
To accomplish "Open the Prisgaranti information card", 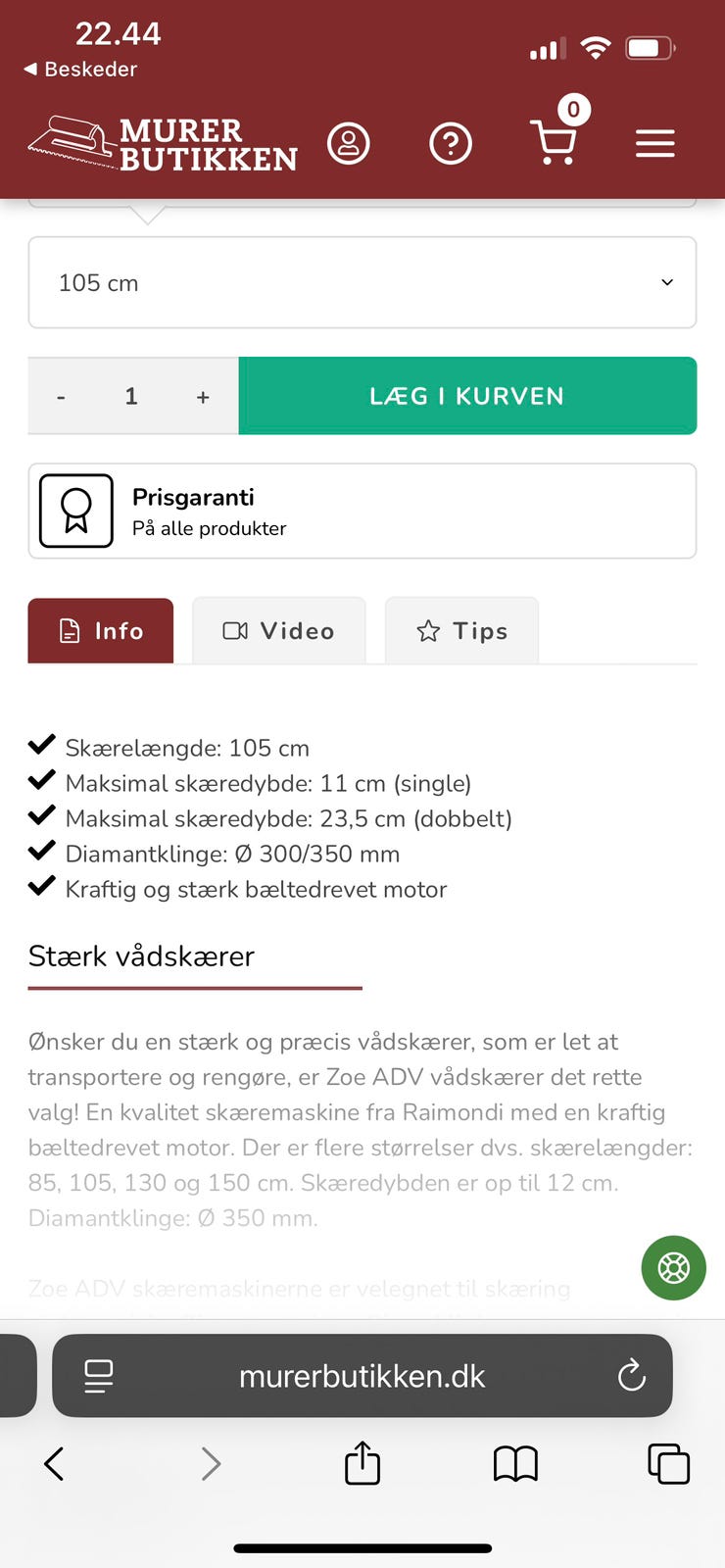I will tap(362, 512).
